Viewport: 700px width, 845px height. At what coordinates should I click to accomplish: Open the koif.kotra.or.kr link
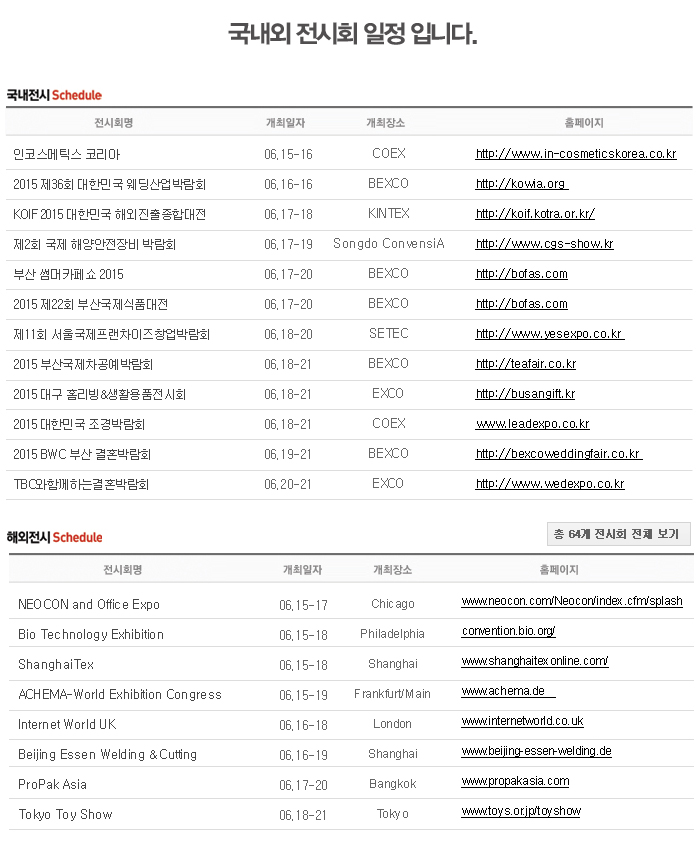pos(535,214)
